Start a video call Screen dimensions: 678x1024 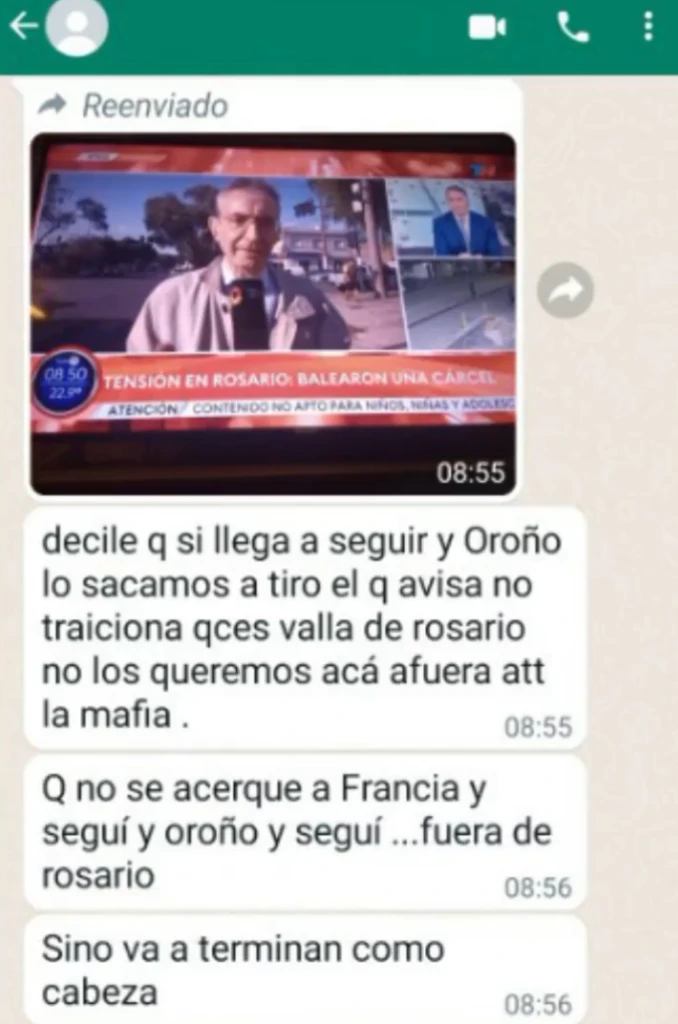(x=487, y=28)
